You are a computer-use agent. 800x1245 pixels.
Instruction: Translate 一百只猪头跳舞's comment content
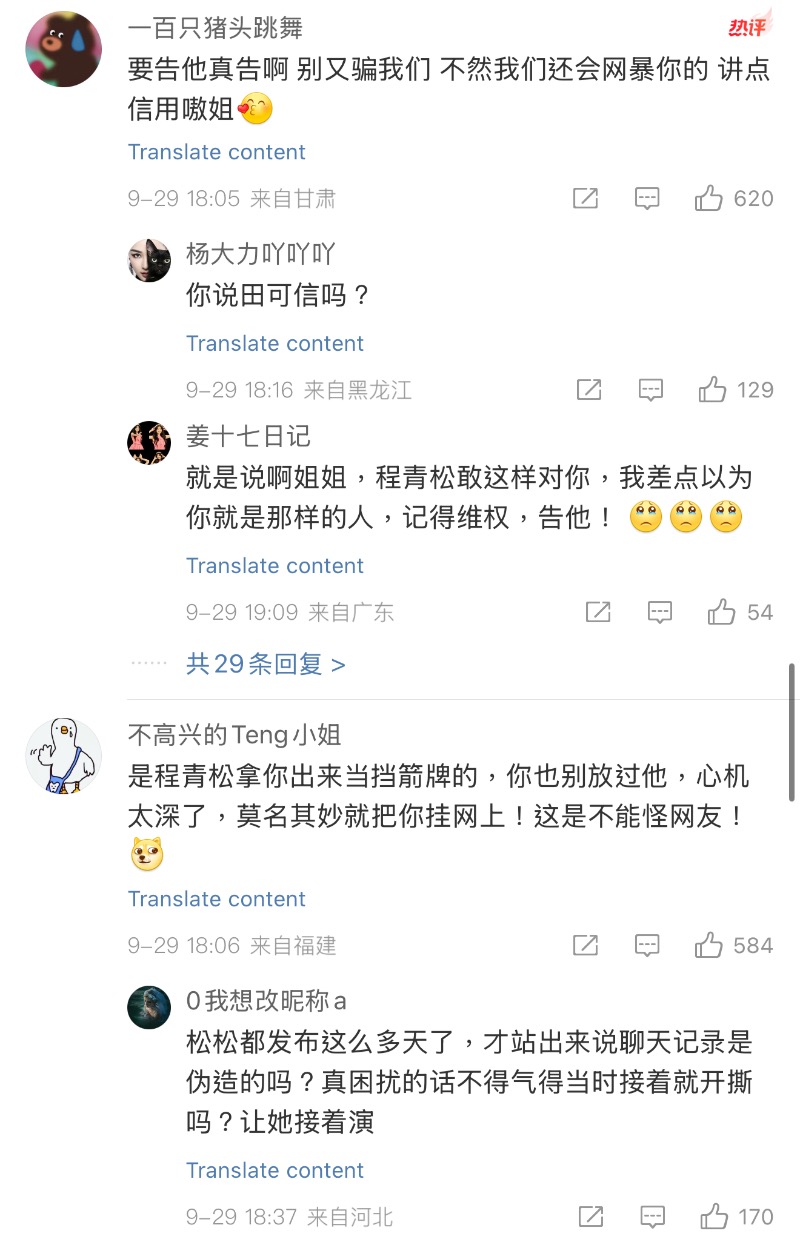(x=216, y=152)
